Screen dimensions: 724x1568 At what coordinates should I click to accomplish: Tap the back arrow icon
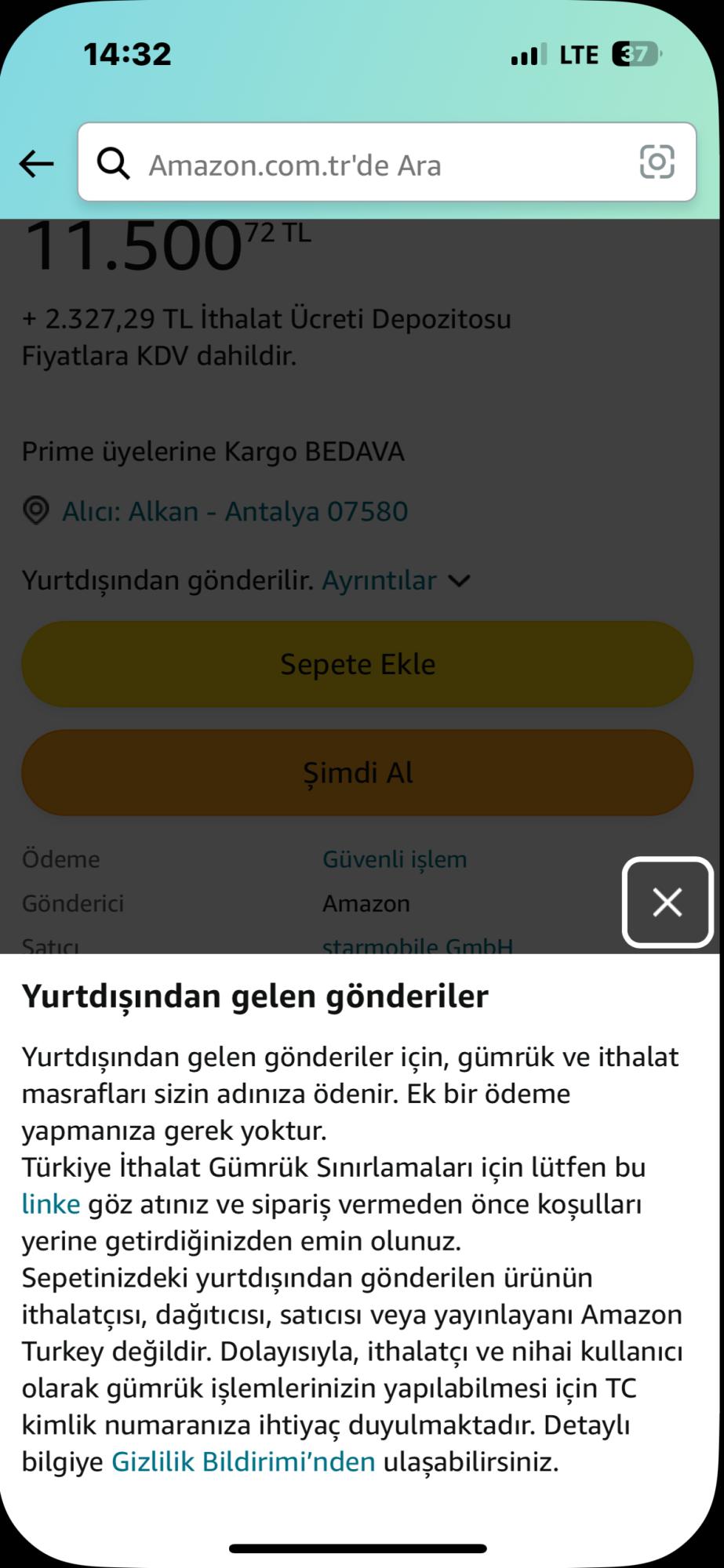tap(35, 164)
